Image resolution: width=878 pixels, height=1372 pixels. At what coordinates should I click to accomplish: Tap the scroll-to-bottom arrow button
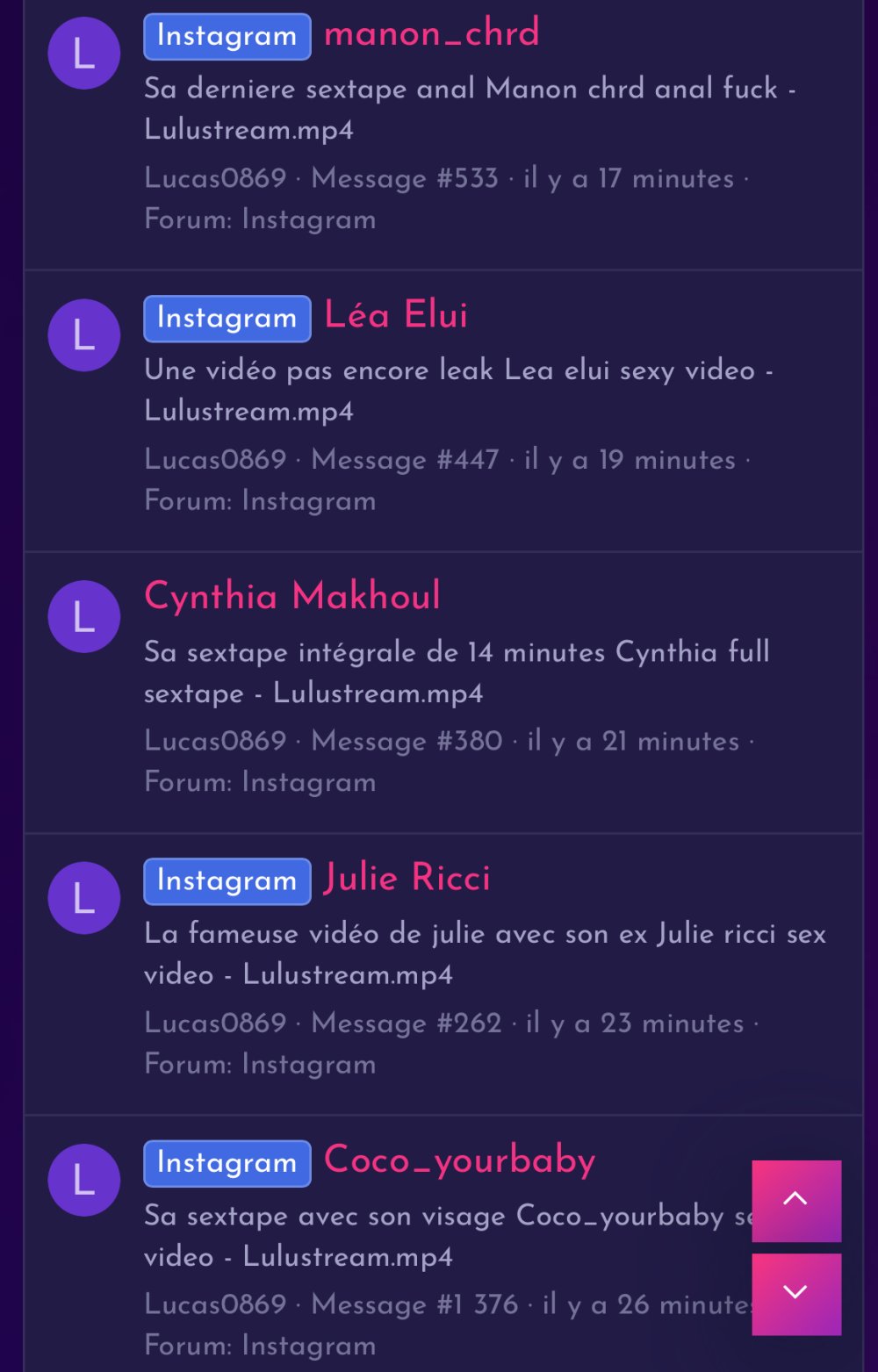795,1293
